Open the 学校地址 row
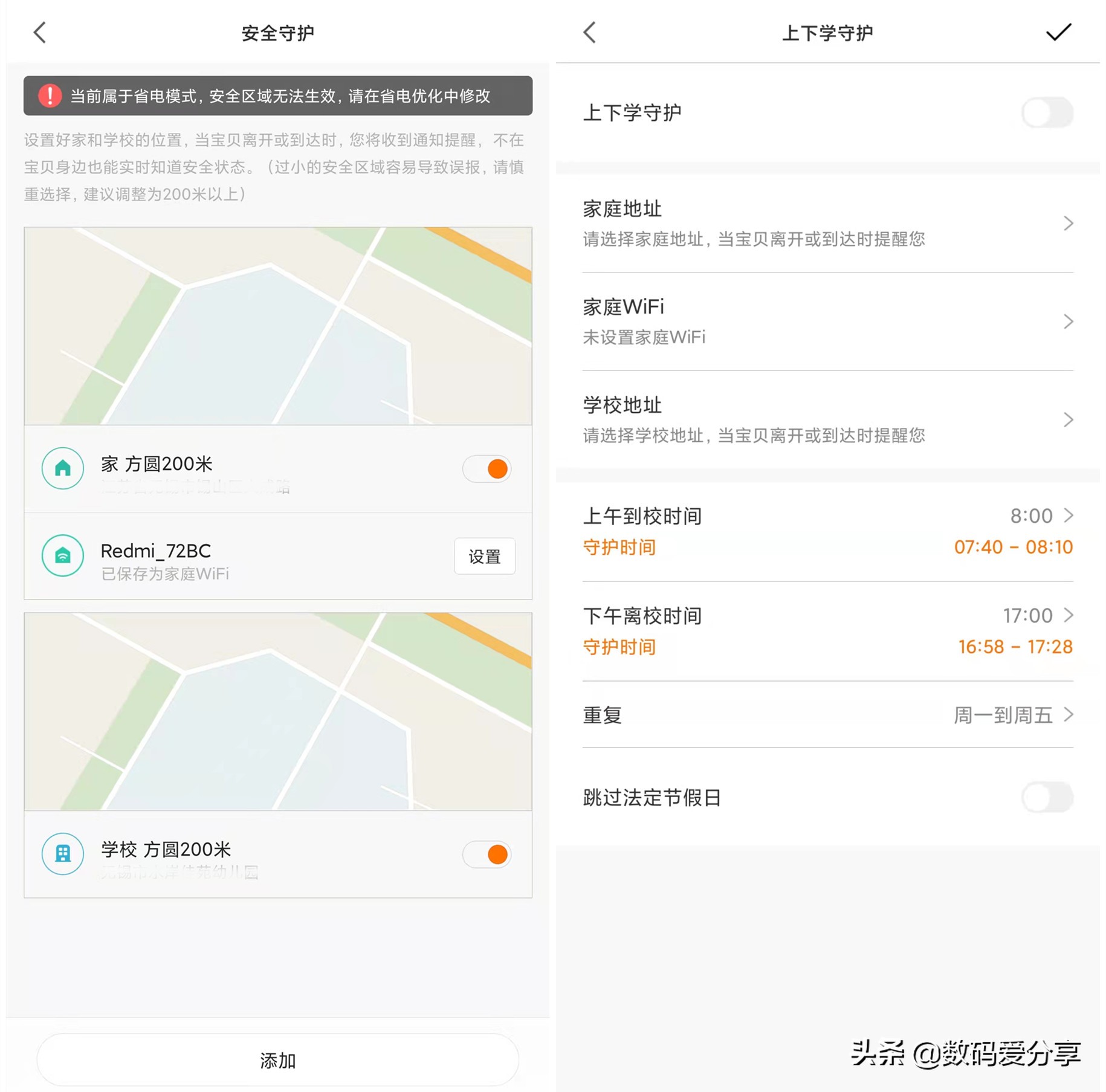The width and height of the screenshot is (1106, 1092). [x=827, y=420]
